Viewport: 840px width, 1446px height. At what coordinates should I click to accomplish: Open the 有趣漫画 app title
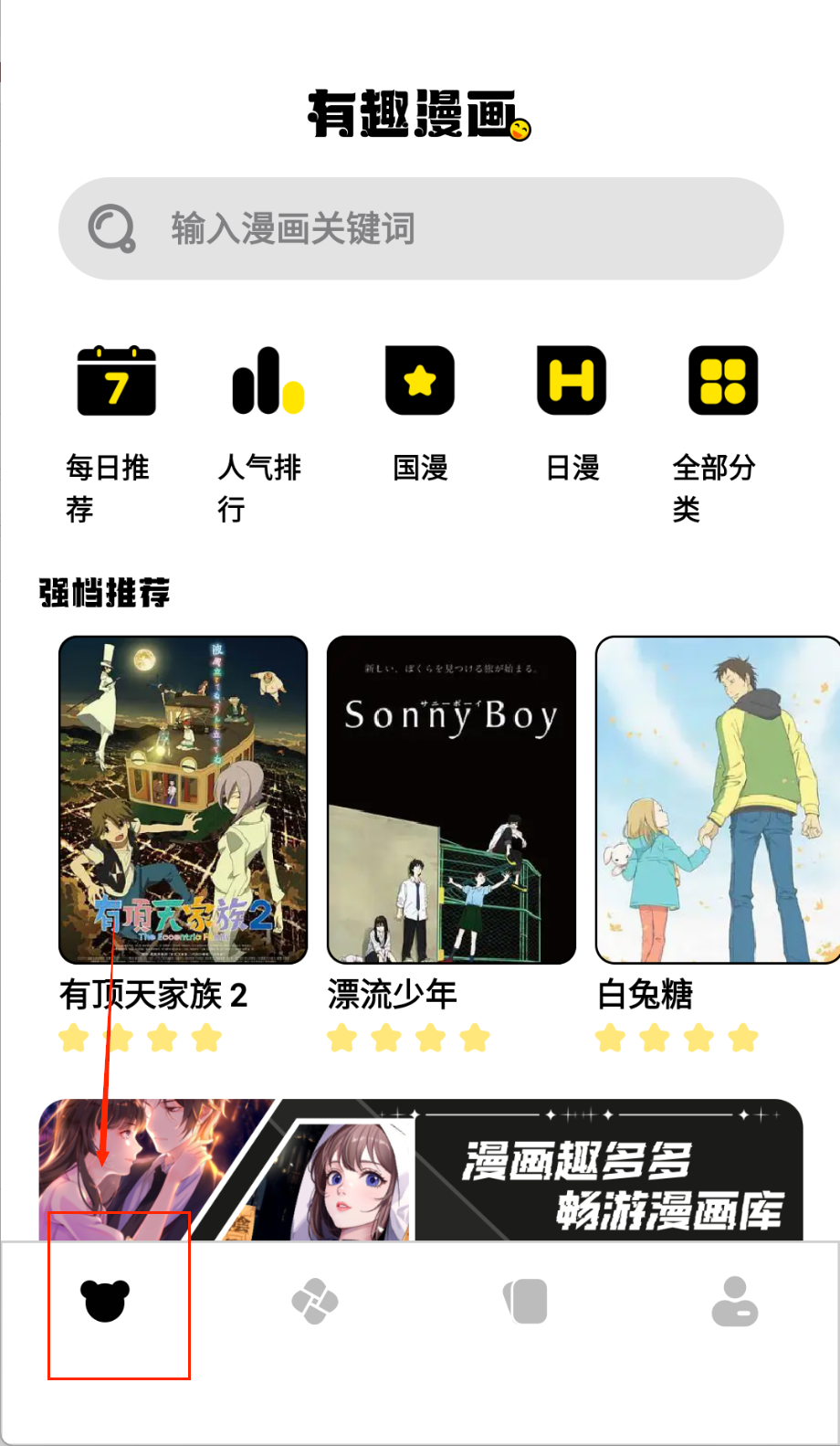(420, 117)
